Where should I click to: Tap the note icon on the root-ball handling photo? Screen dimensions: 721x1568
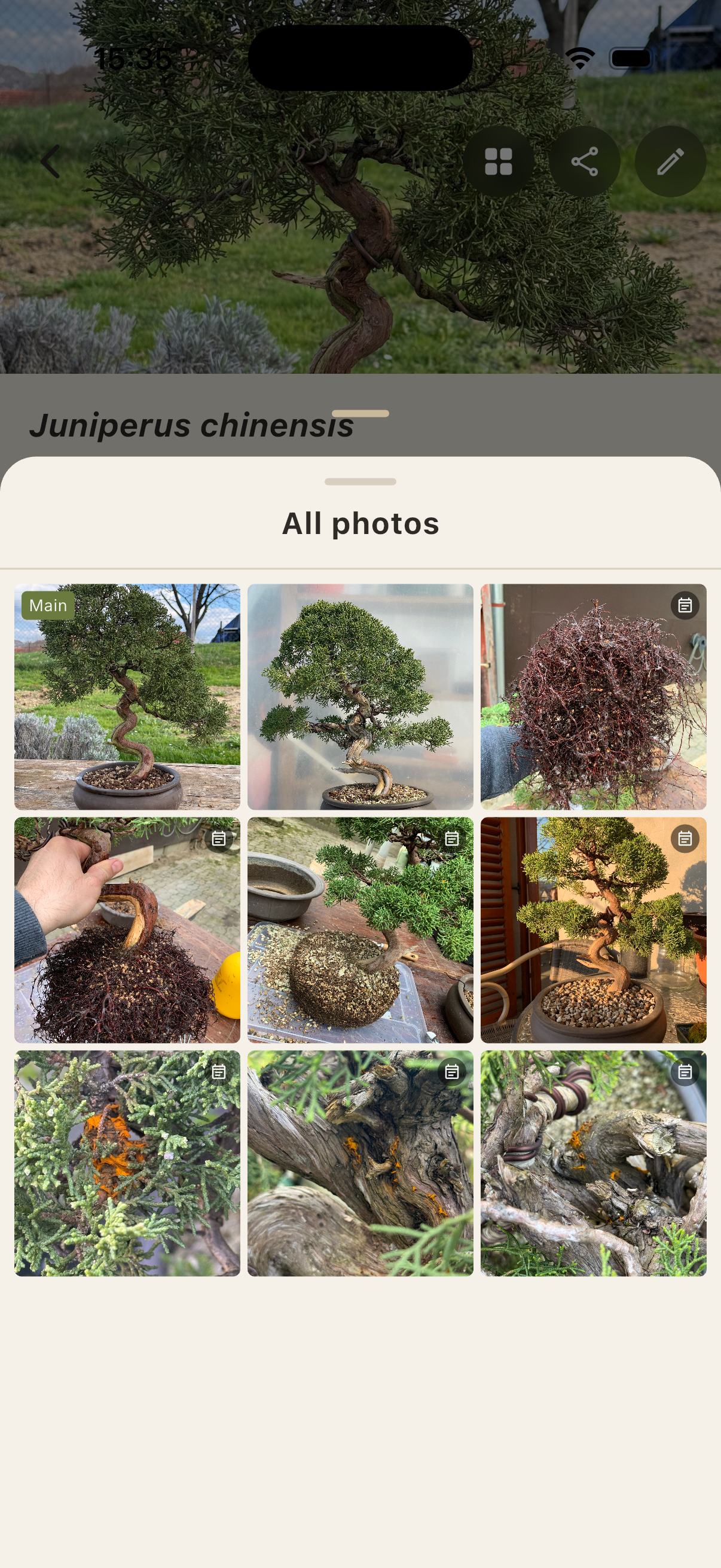[218, 840]
